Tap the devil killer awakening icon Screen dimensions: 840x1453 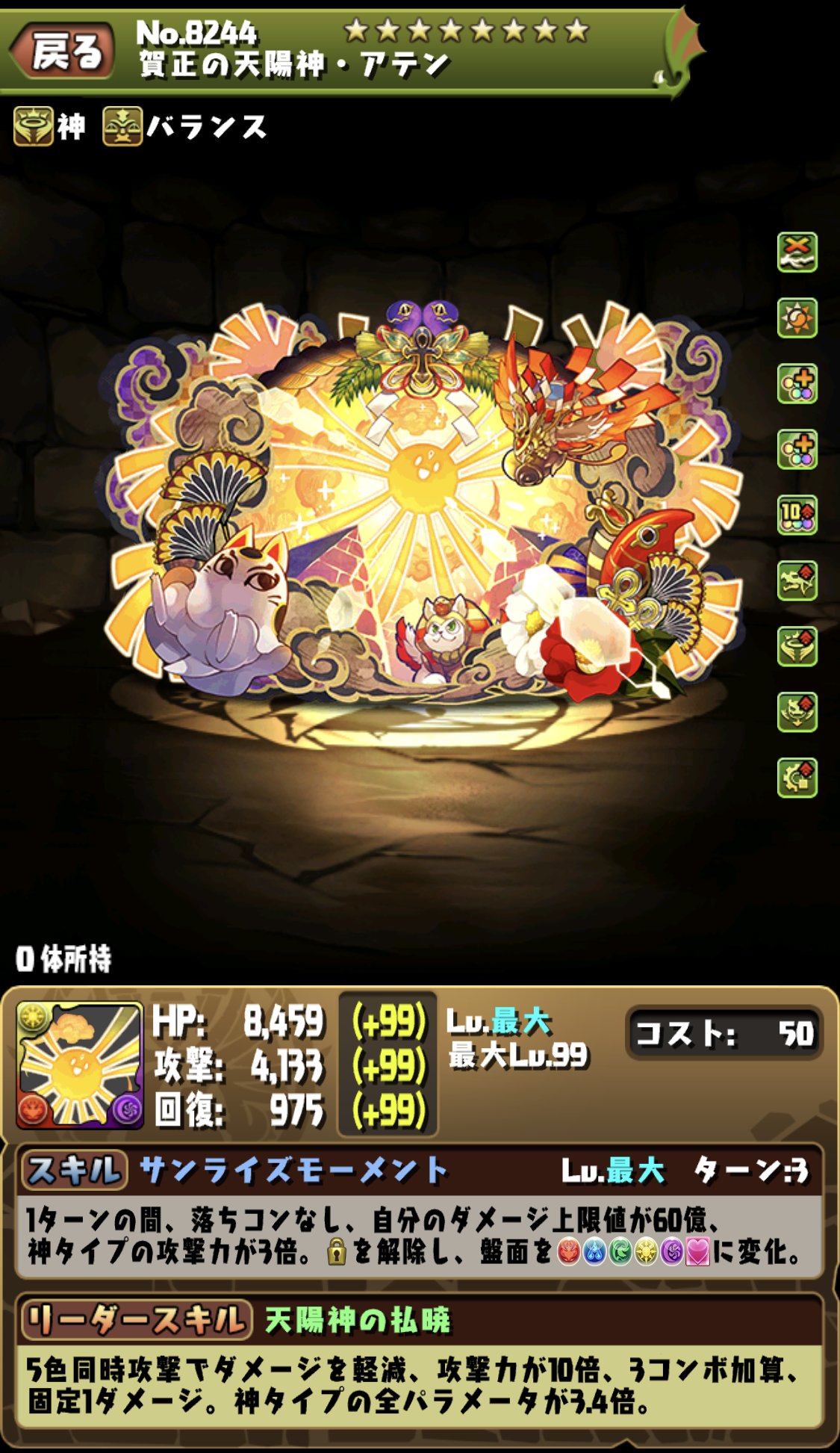pyautogui.click(x=797, y=712)
